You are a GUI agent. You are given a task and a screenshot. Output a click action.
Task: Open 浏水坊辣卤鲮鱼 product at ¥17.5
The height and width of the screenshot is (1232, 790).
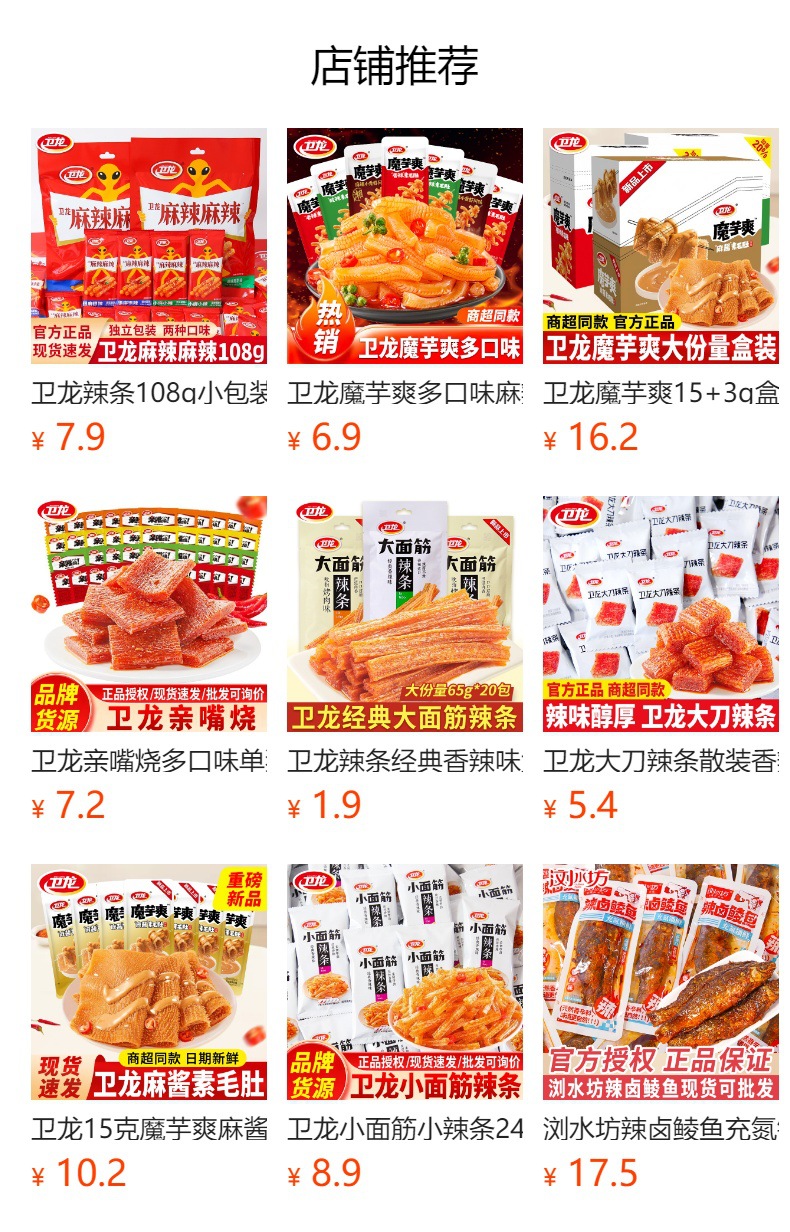point(661,982)
